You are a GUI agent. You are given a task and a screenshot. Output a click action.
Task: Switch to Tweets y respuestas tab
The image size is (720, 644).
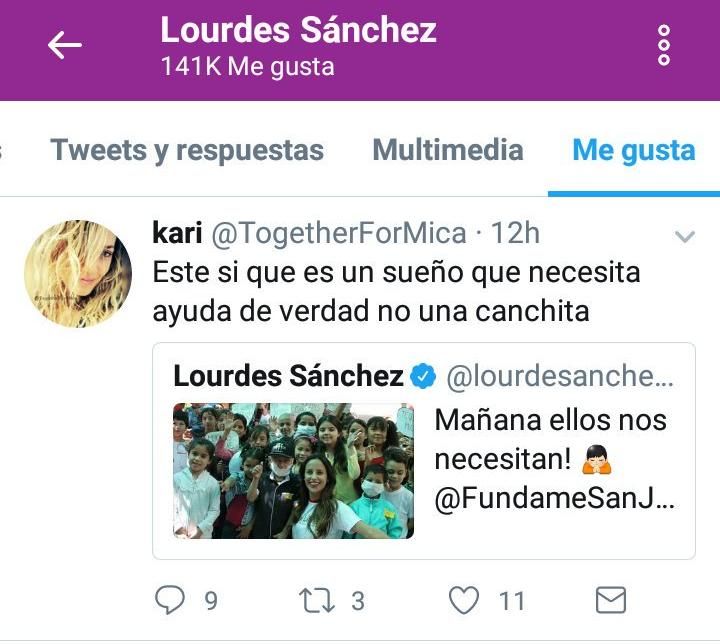point(187,151)
